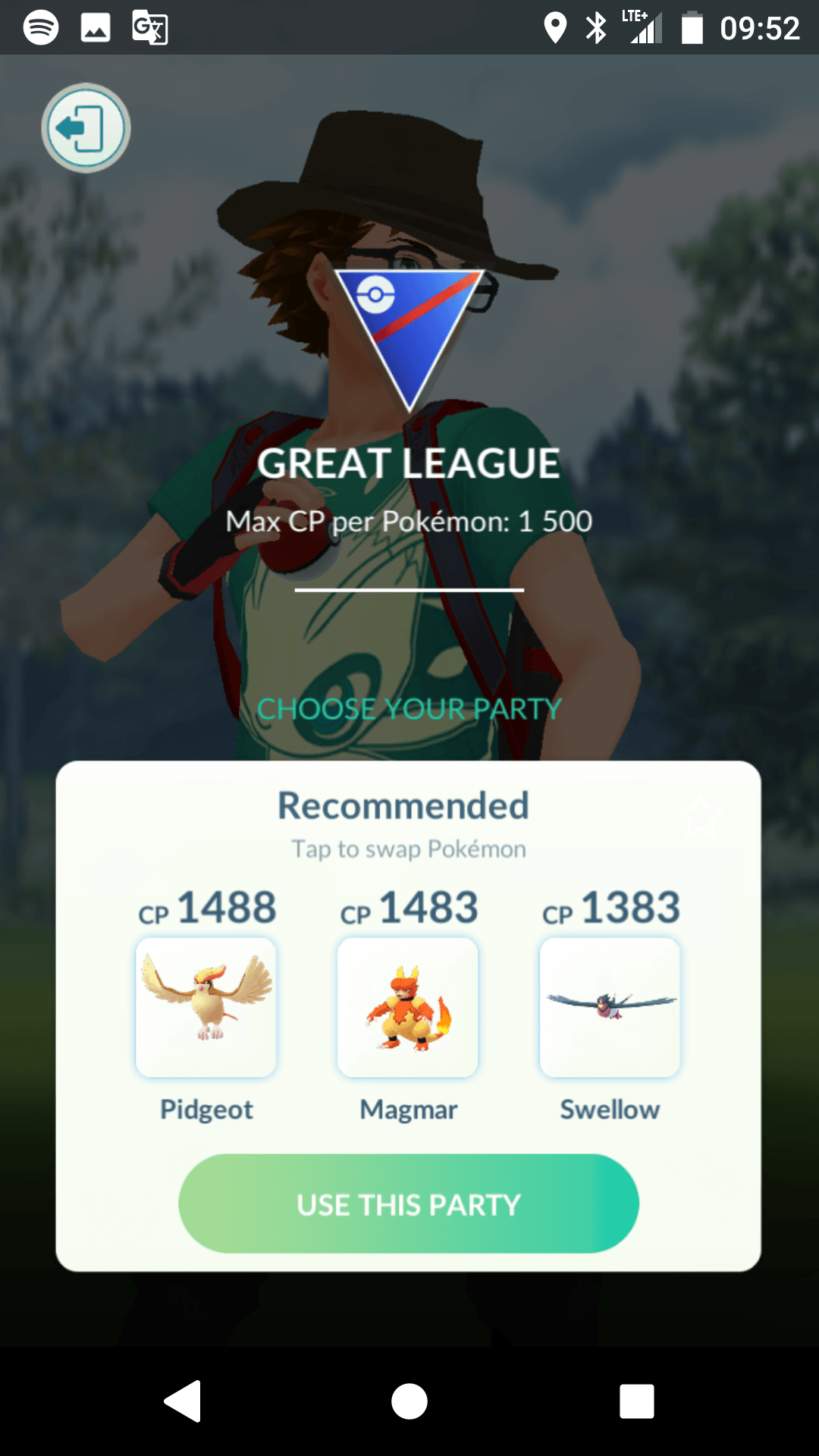Swap out Magmar from the party
819x1456 pixels.
point(408,1007)
